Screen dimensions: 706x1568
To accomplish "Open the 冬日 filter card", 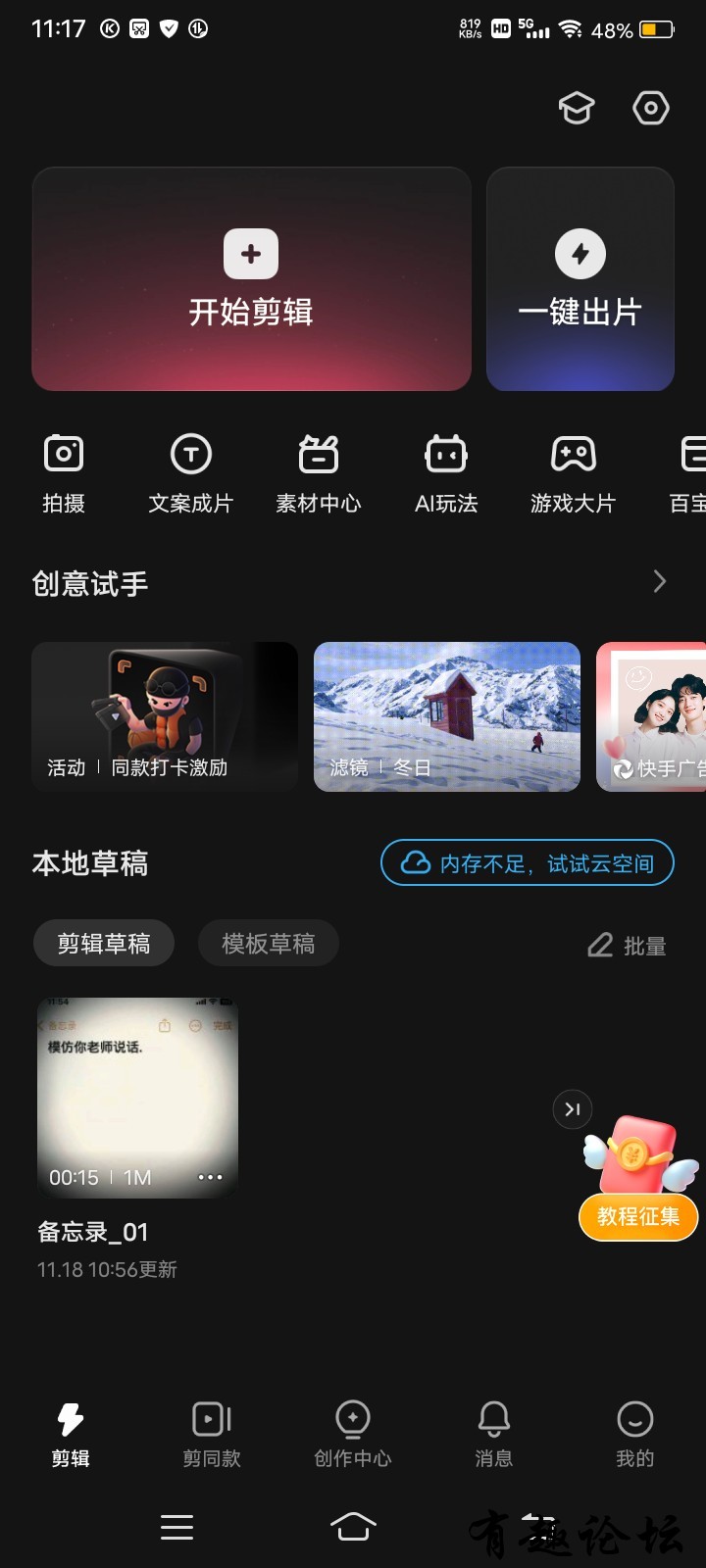I will (447, 715).
